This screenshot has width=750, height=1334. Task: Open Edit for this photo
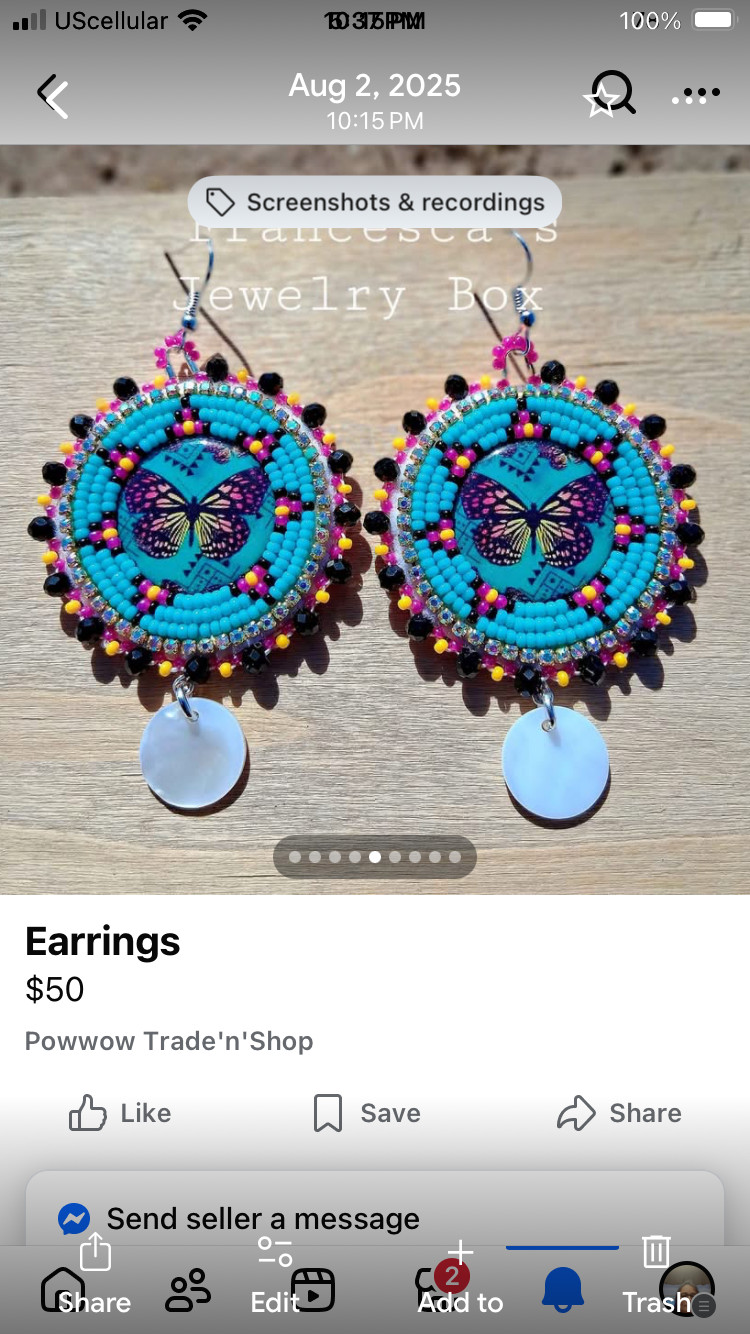pos(275,1275)
